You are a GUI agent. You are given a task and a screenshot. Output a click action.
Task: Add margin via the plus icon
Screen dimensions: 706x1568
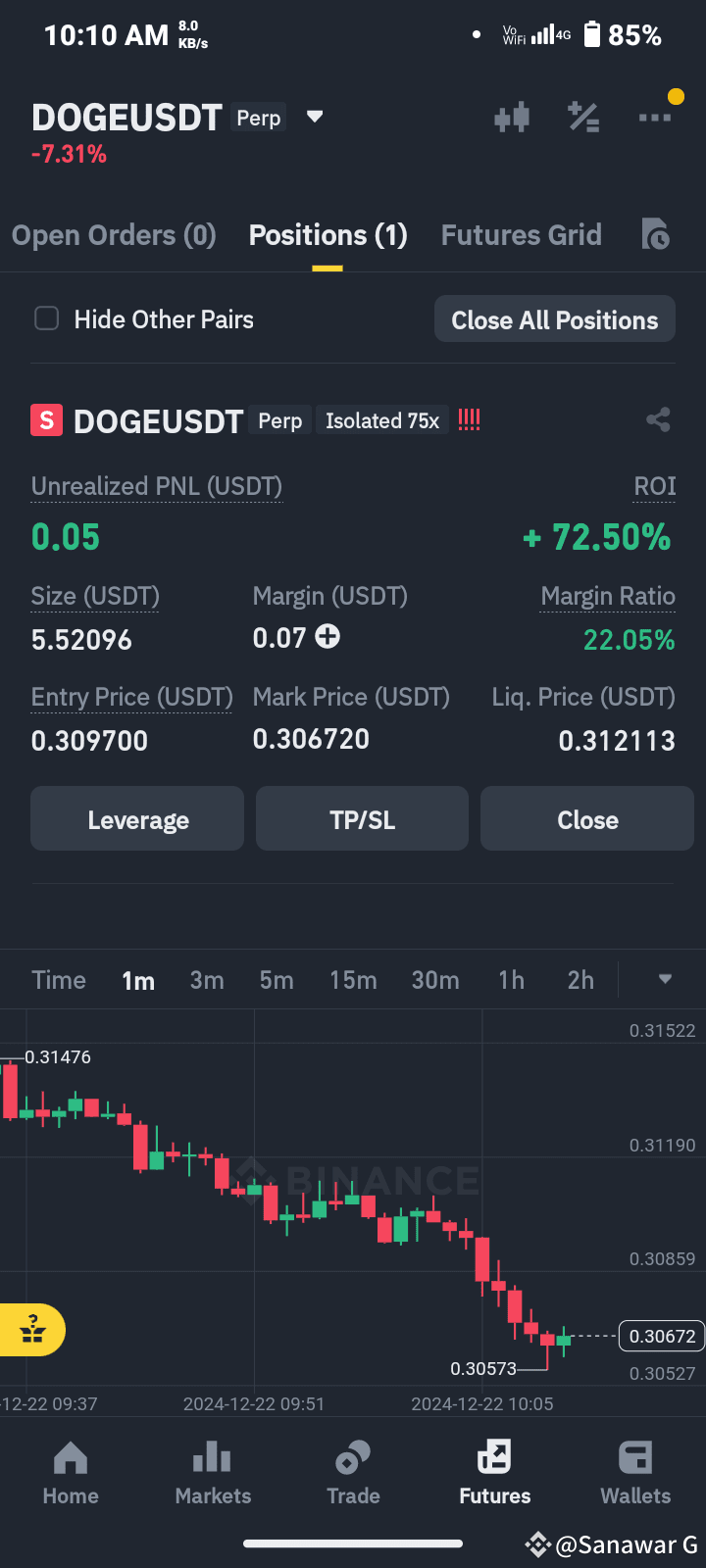point(328,637)
